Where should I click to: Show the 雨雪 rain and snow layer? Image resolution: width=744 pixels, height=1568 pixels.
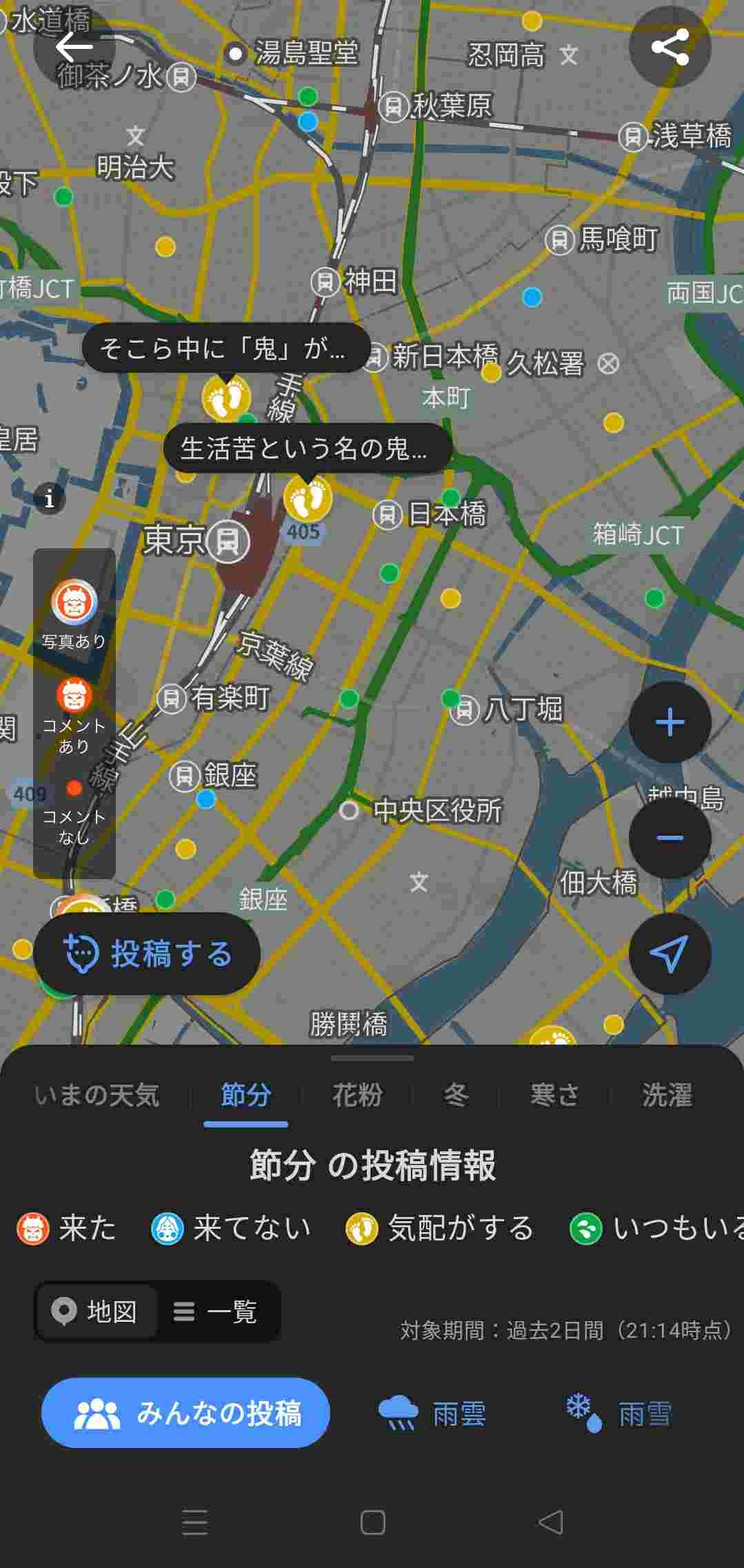tap(619, 1414)
